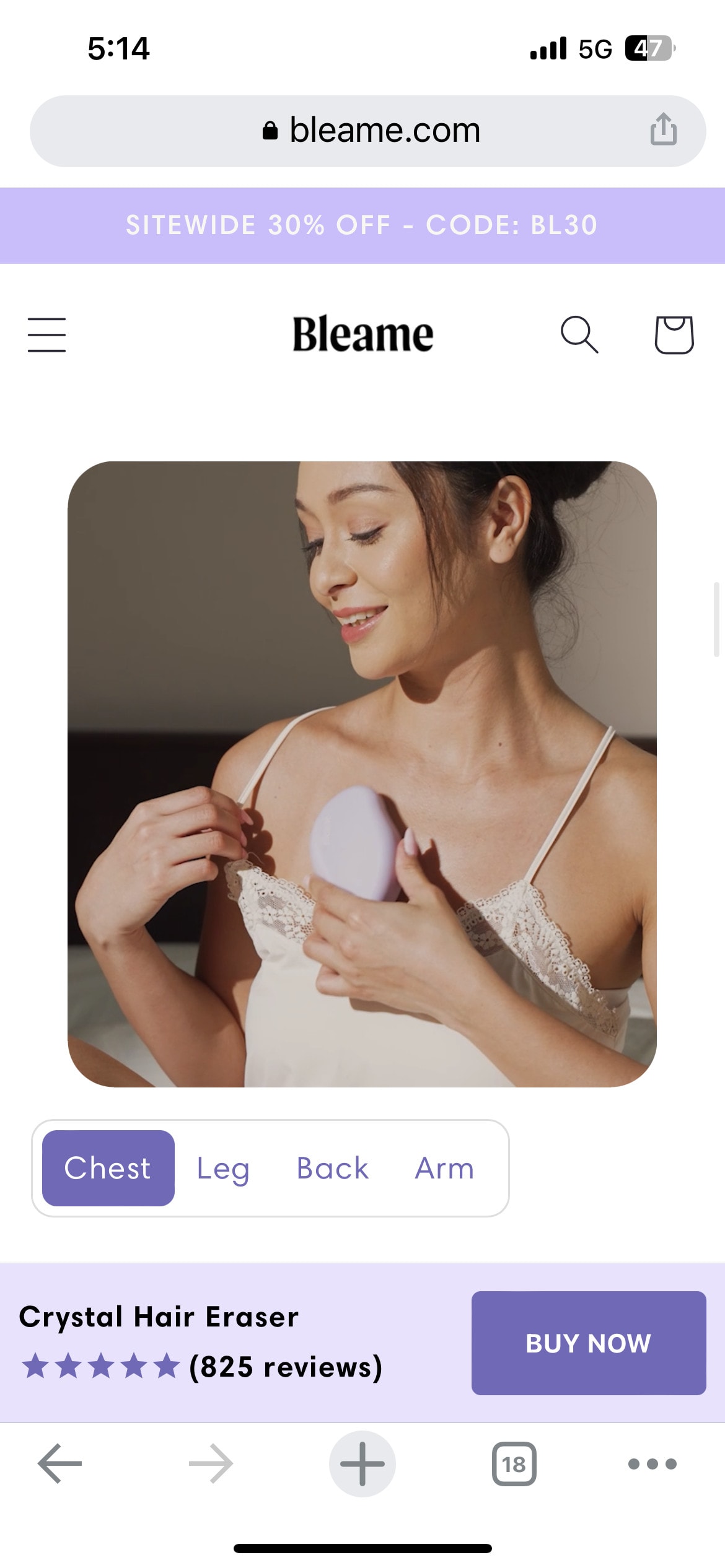Open the hamburger menu

47,335
